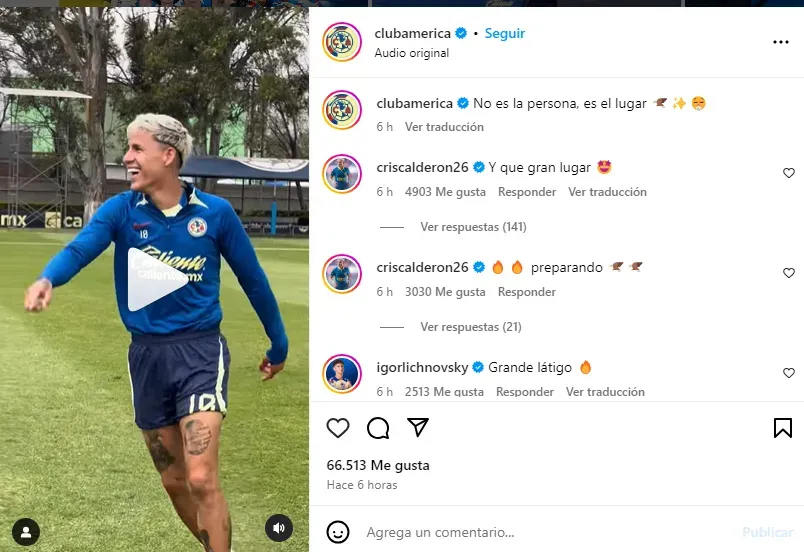Image resolution: width=804 pixels, height=552 pixels.
Task: Share the post with the paper plane
Action: pos(418,428)
